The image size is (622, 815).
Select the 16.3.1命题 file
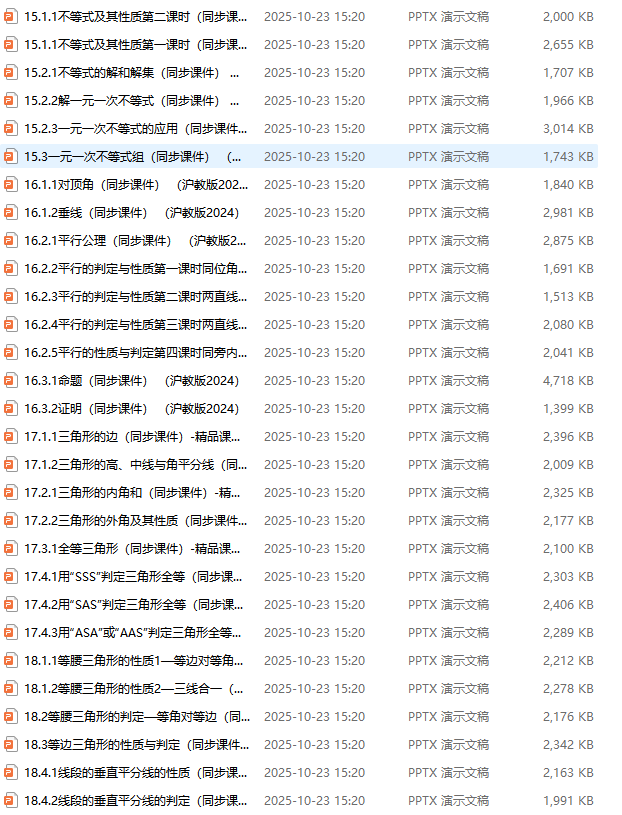130,381
